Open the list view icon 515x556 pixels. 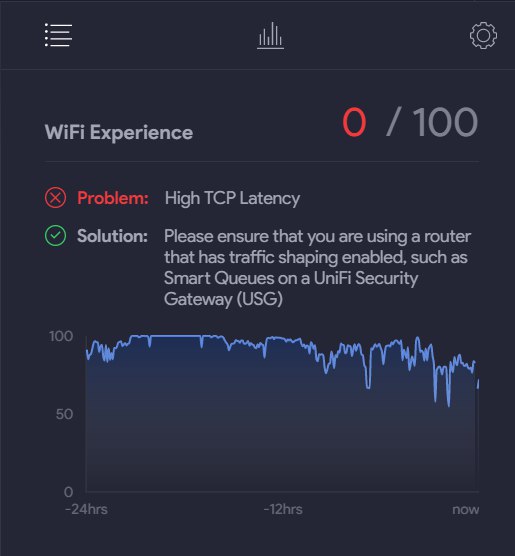59,35
